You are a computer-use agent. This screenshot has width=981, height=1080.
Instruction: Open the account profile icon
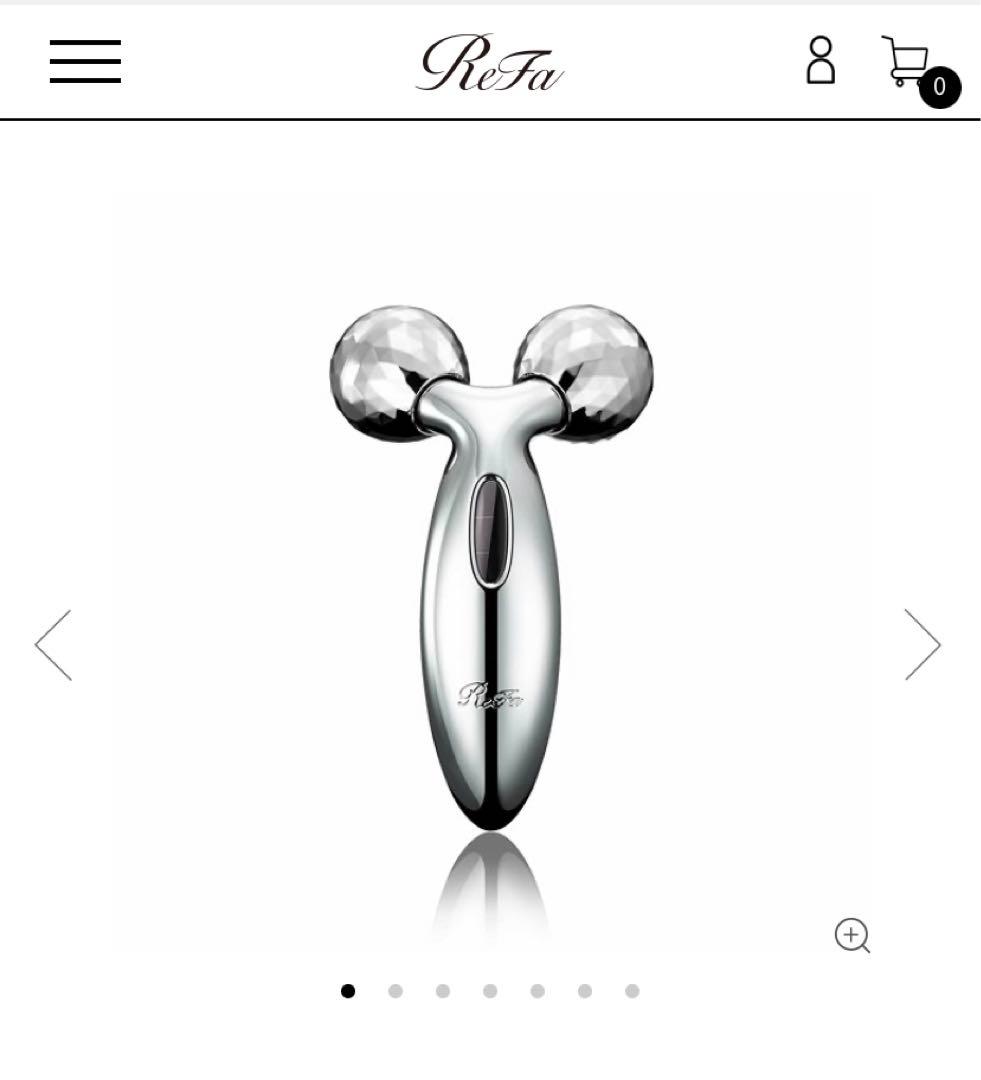(x=820, y=61)
